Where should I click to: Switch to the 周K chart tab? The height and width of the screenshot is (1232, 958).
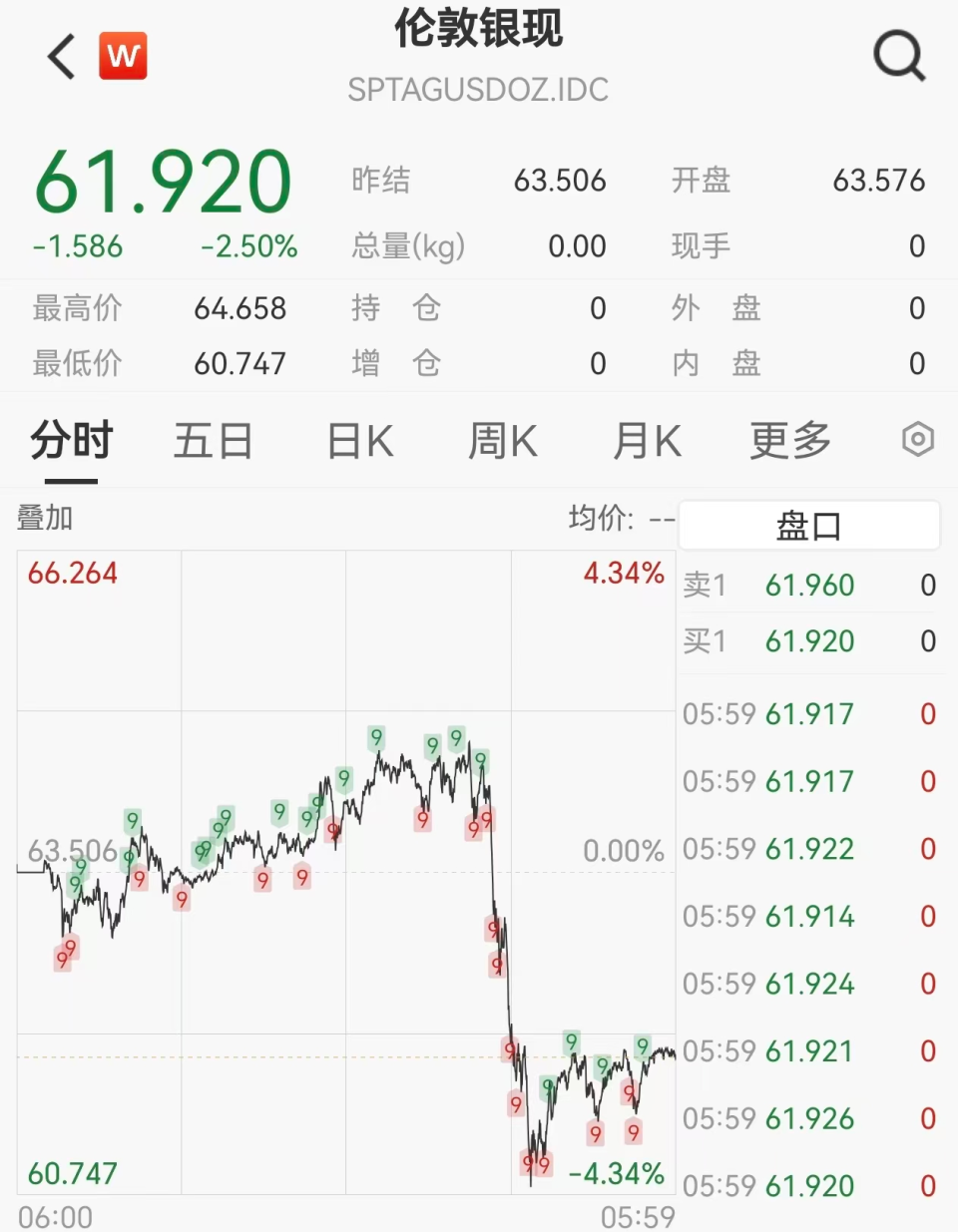pos(503,441)
